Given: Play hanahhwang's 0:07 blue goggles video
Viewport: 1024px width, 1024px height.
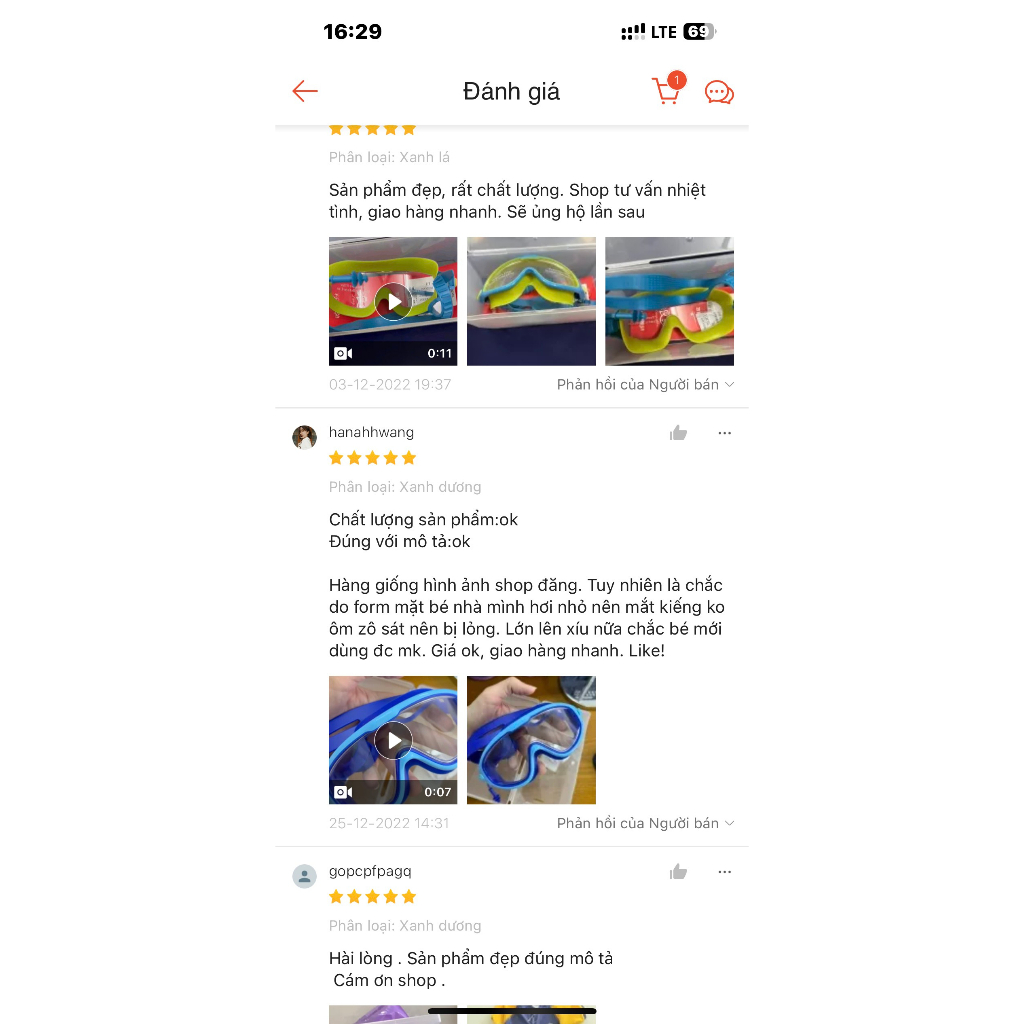Looking at the screenshot, I should coord(393,740).
